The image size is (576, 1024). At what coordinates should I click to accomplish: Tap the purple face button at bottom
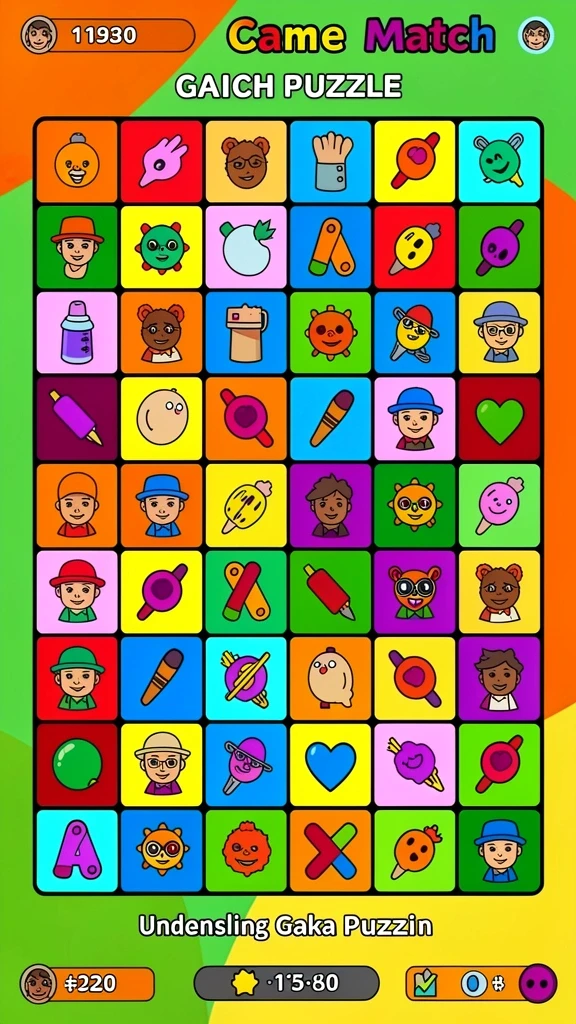coord(538,984)
